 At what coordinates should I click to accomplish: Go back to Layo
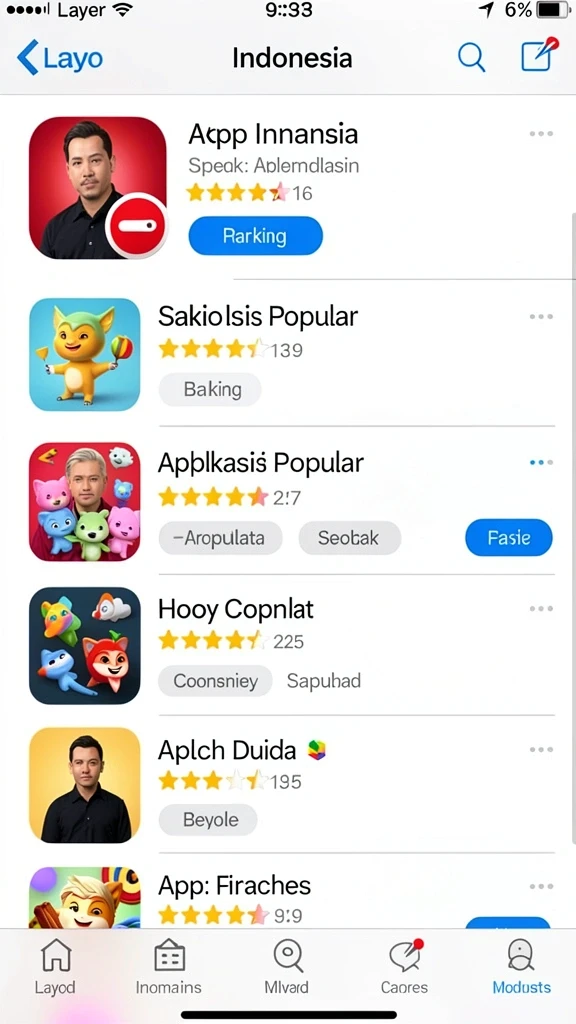pyautogui.click(x=60, y=57)
